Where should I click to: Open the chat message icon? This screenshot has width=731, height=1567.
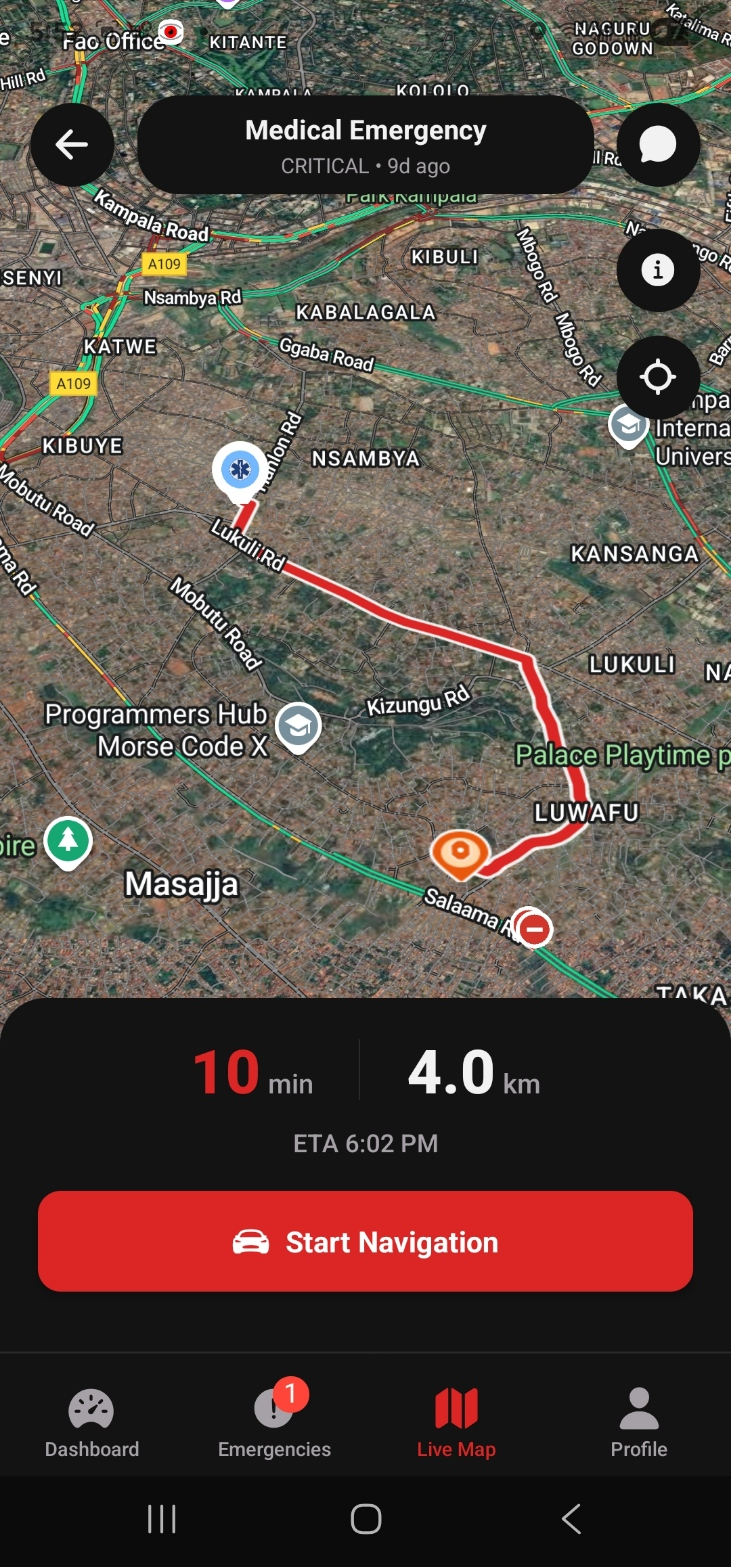pos(658,144)
